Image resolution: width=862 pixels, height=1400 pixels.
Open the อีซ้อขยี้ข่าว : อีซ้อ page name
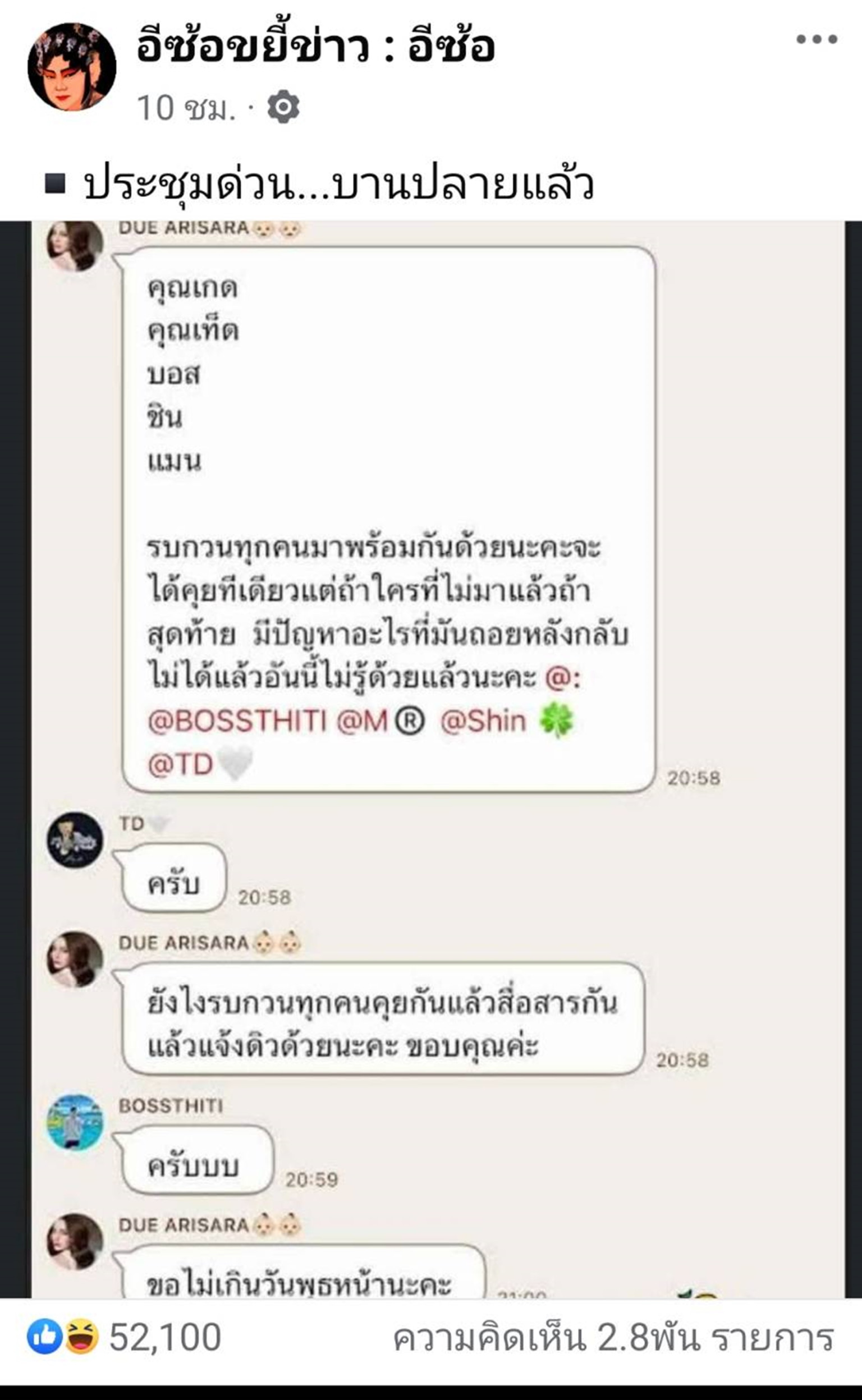(x=316, y=46)
